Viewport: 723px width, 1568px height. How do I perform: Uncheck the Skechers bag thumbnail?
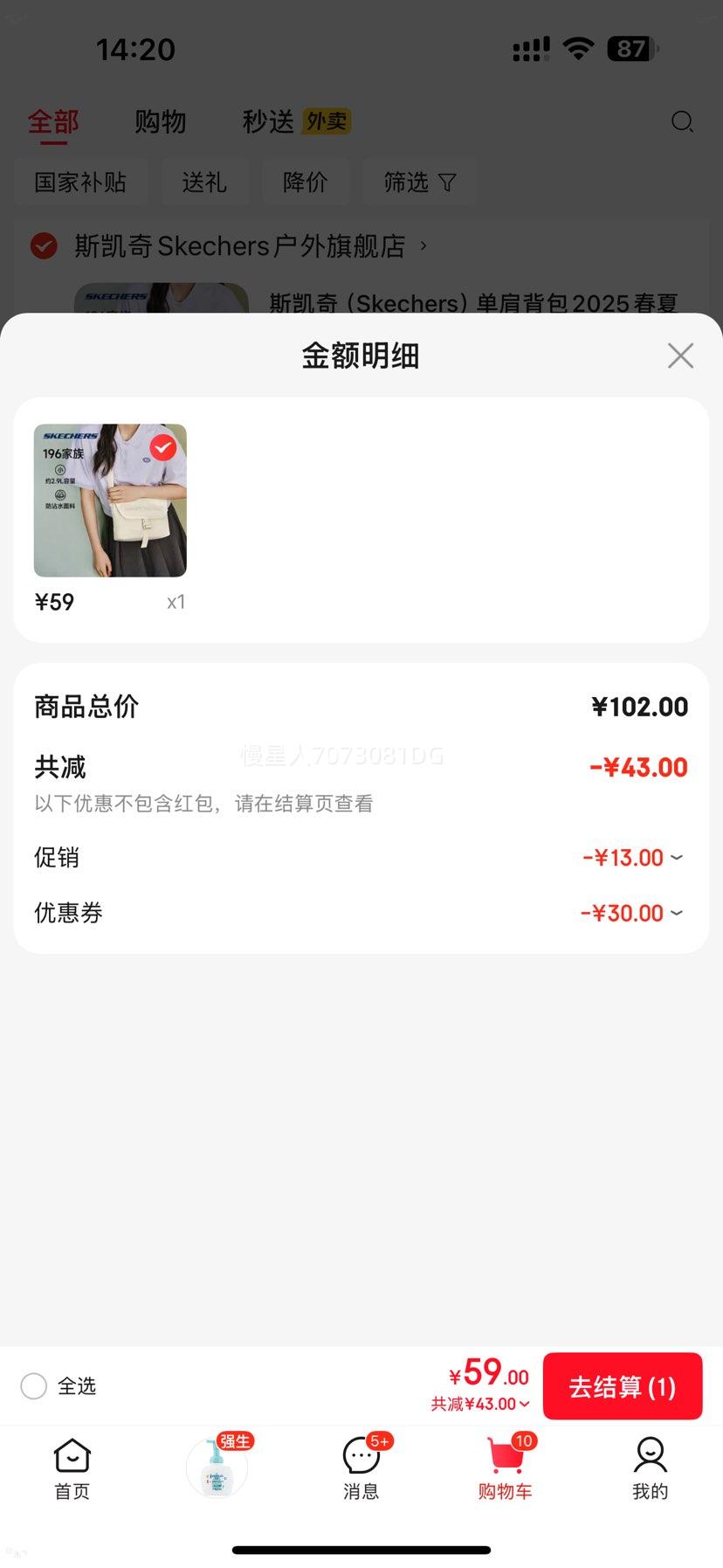[163, 448]
